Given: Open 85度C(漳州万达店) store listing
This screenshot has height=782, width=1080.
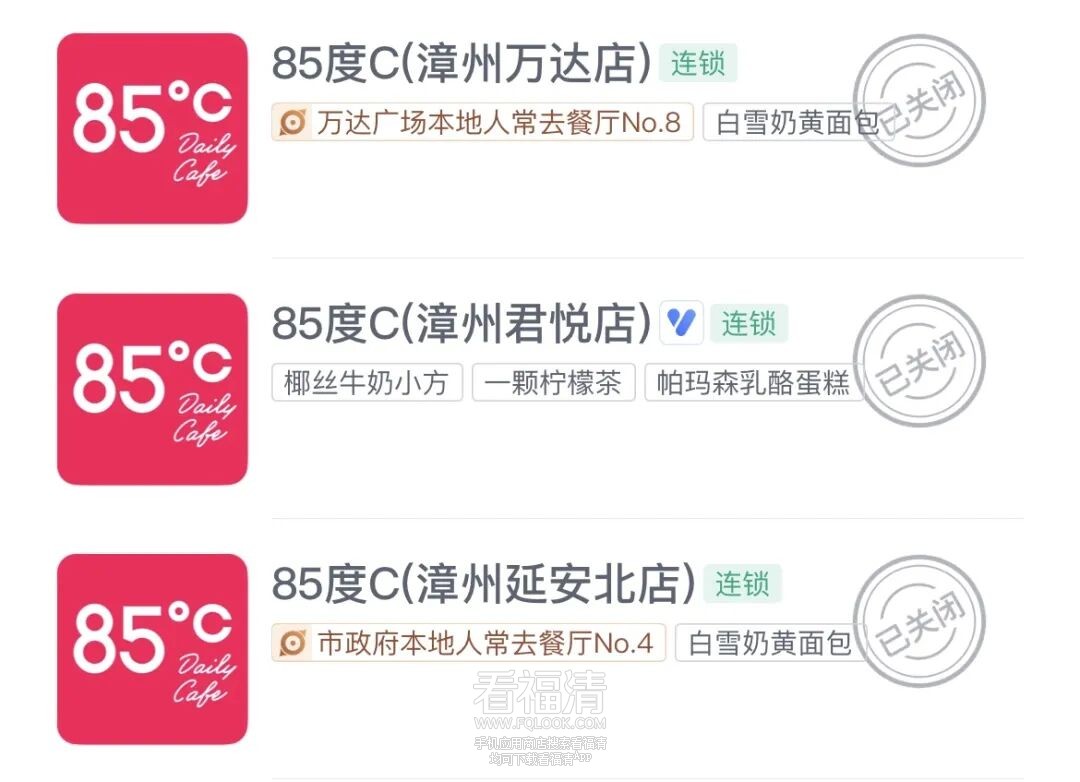Looking at the screenshot, I should tap(462, 64).
